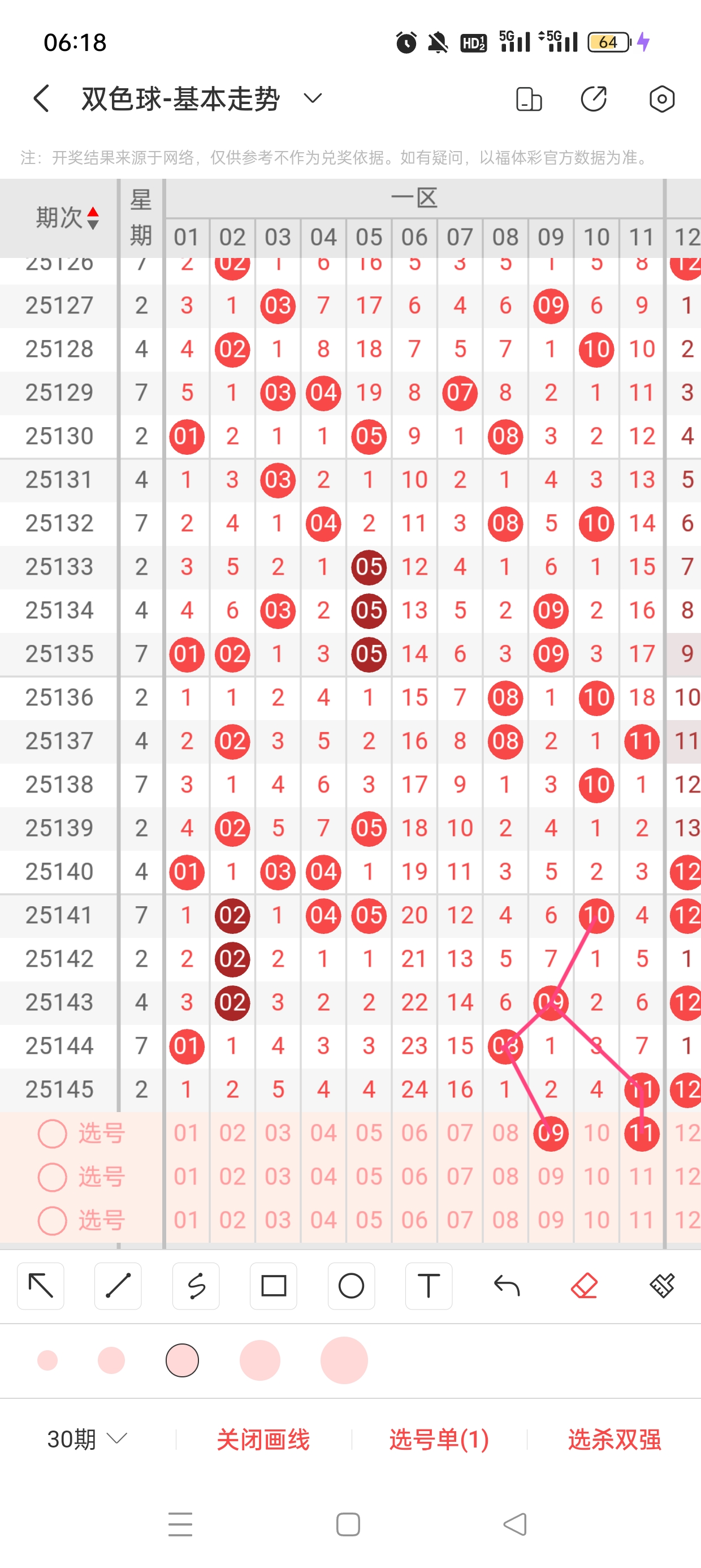Undo the last drawn line

coord(507,1286)
